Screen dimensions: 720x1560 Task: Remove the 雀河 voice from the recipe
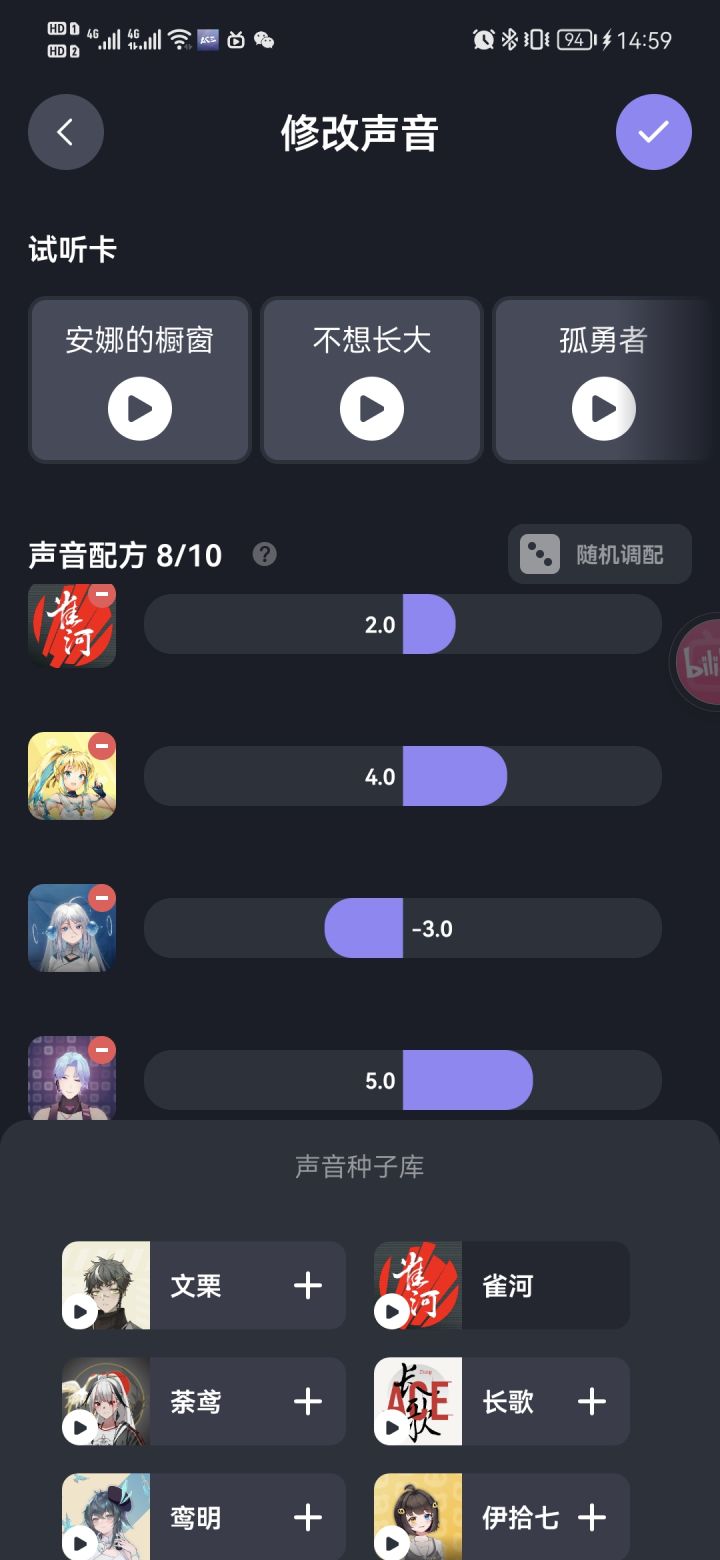point(101,593)
